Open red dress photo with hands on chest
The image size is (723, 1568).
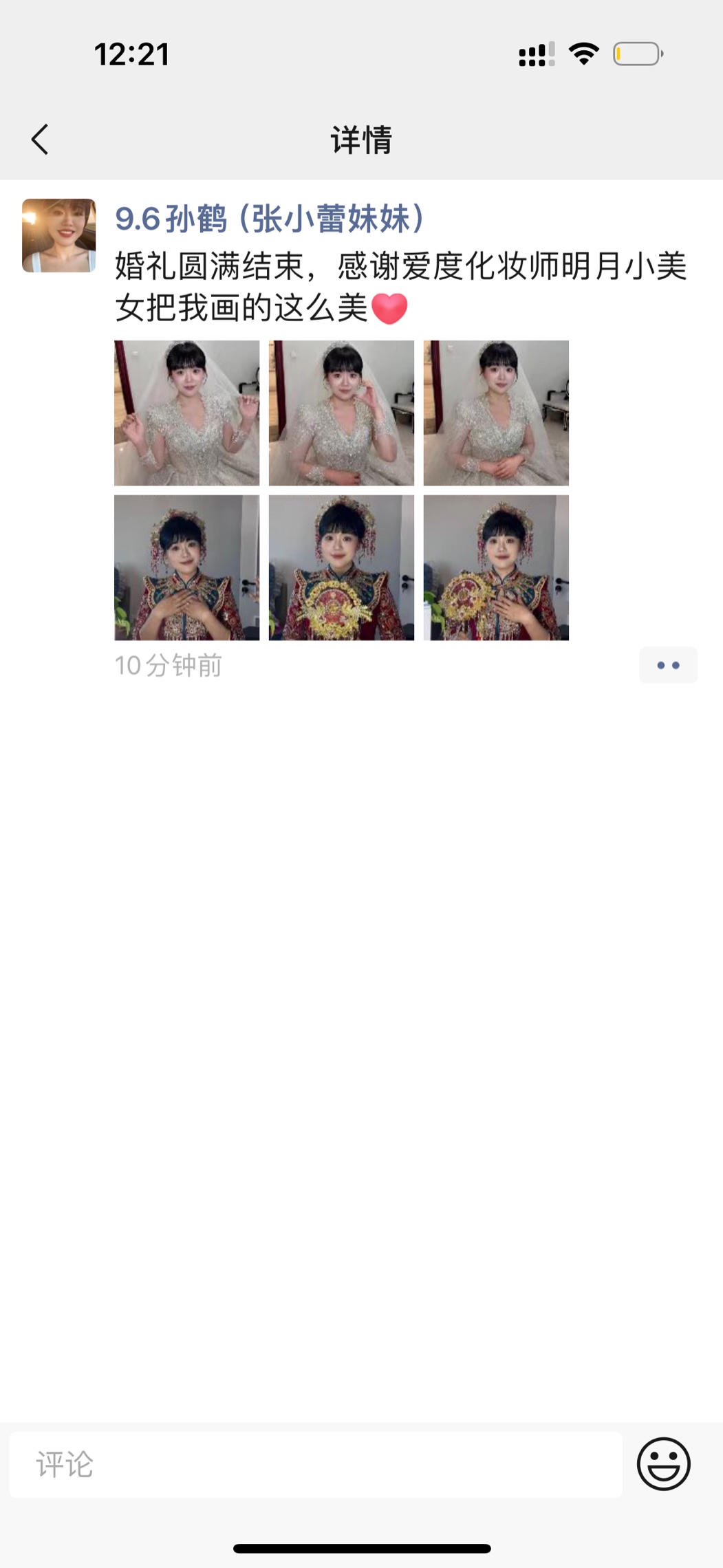coord(186,568)
